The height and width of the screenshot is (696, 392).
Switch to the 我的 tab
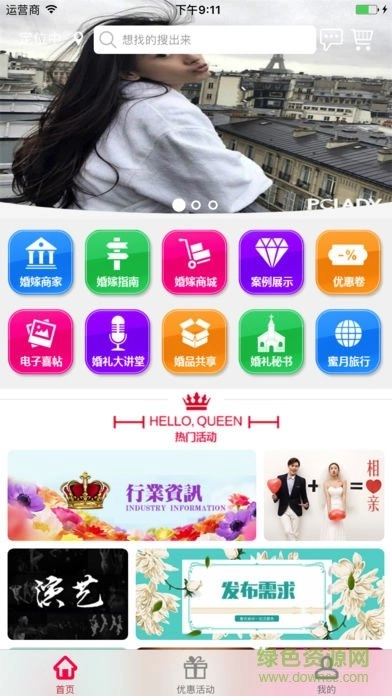326,675
